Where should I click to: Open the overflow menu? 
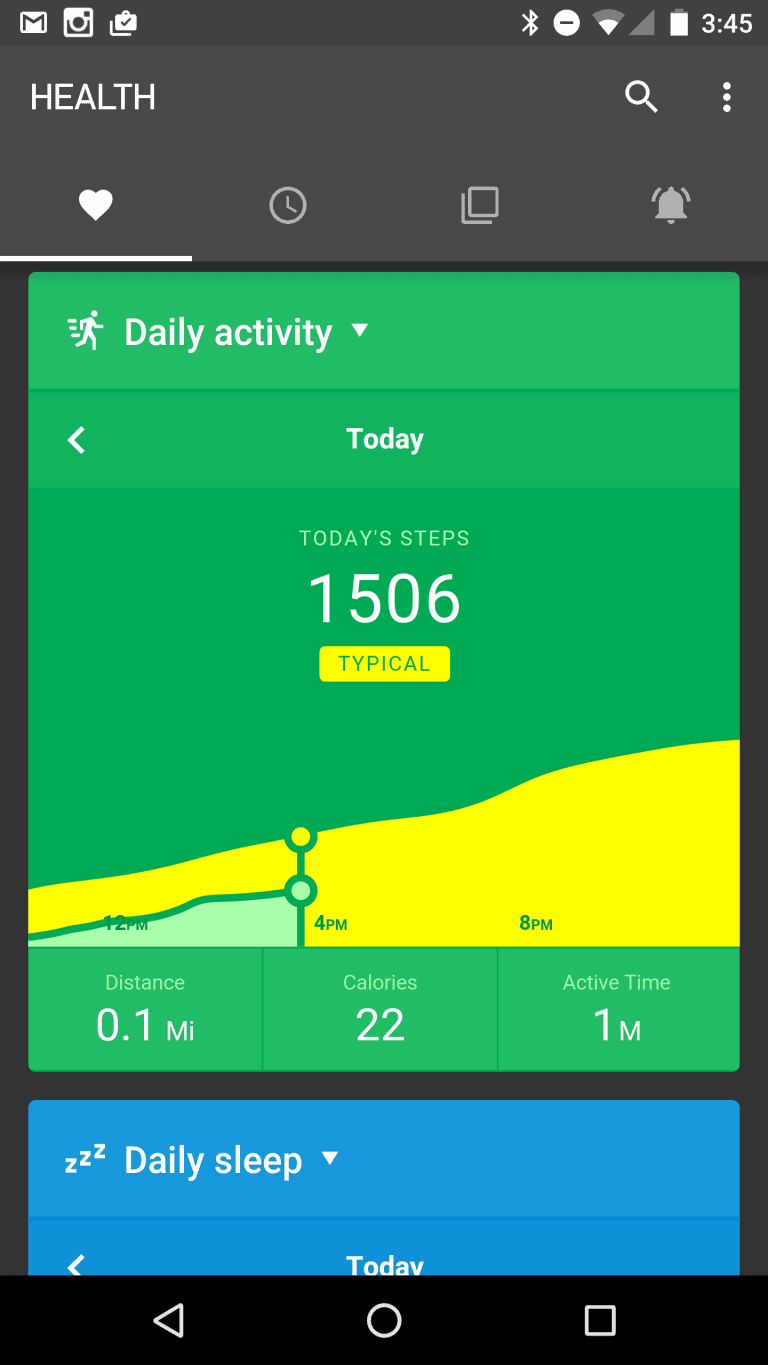tap(726, 97)
